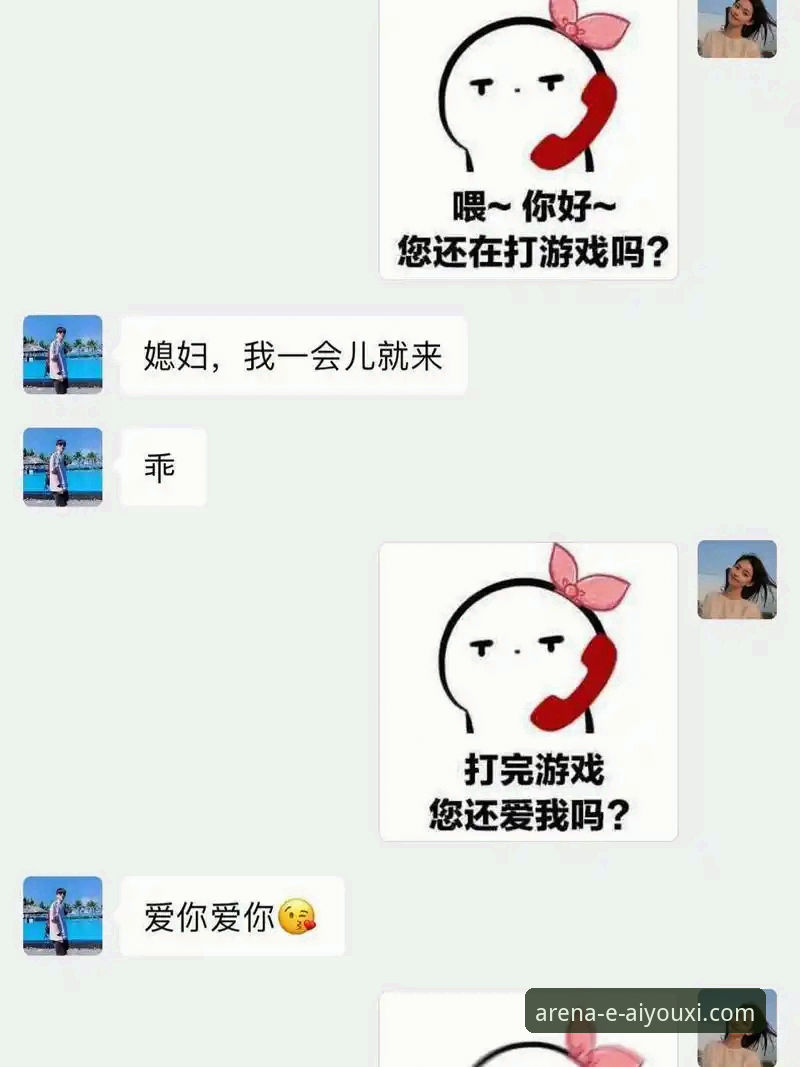
Task: Open the boy's avatar beside 媳妇 message
Action: 62,354
